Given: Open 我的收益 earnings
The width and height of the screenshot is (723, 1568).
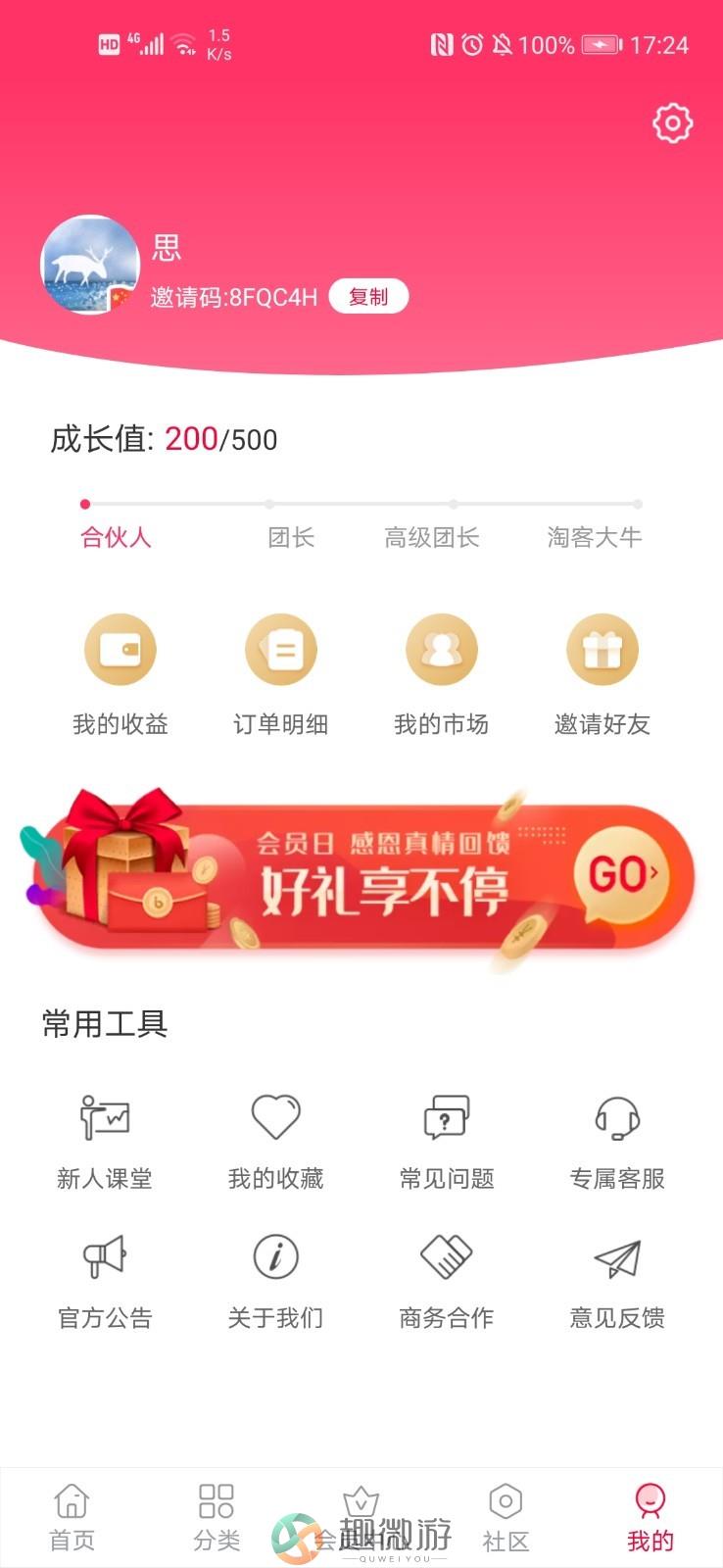Looking at the screenshot, I should (x=120, y=672).
